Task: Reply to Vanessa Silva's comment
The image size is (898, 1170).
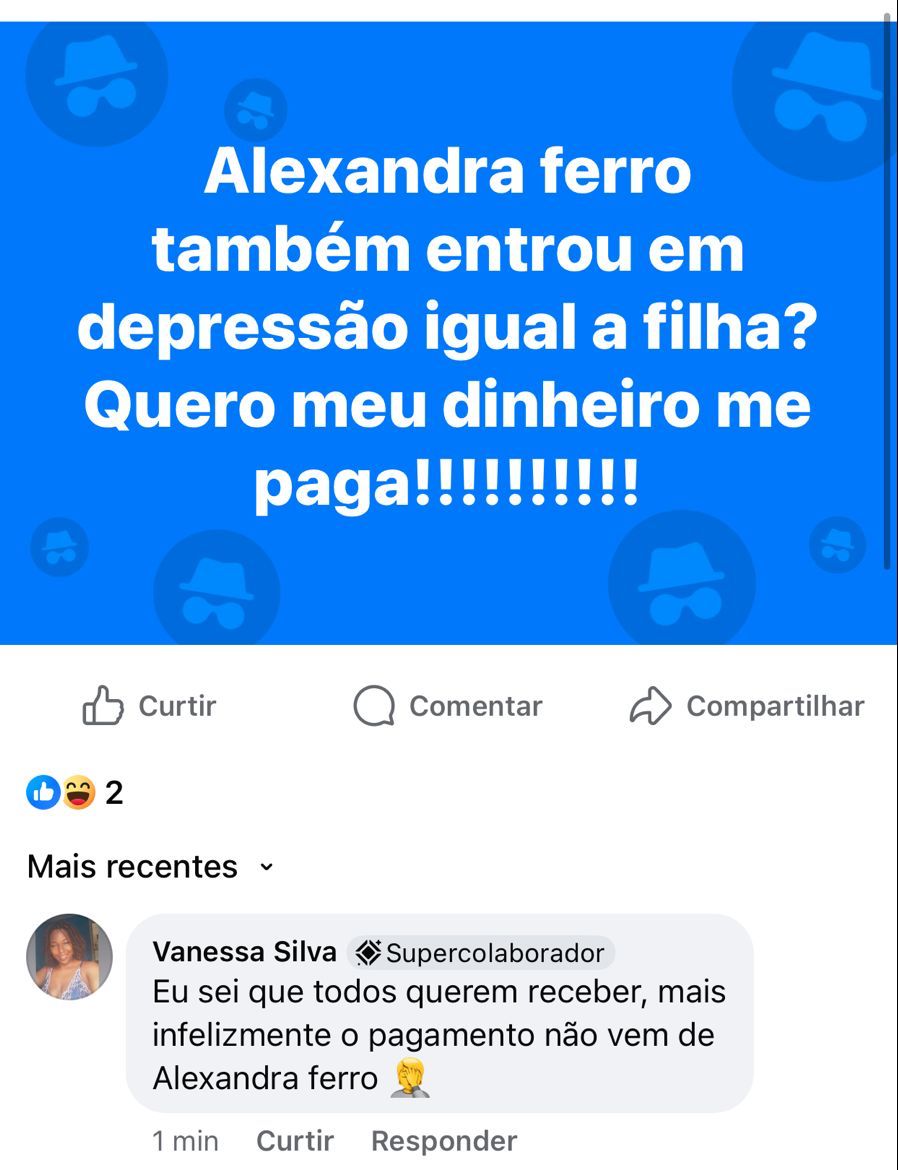Action: click(444, 1140)
